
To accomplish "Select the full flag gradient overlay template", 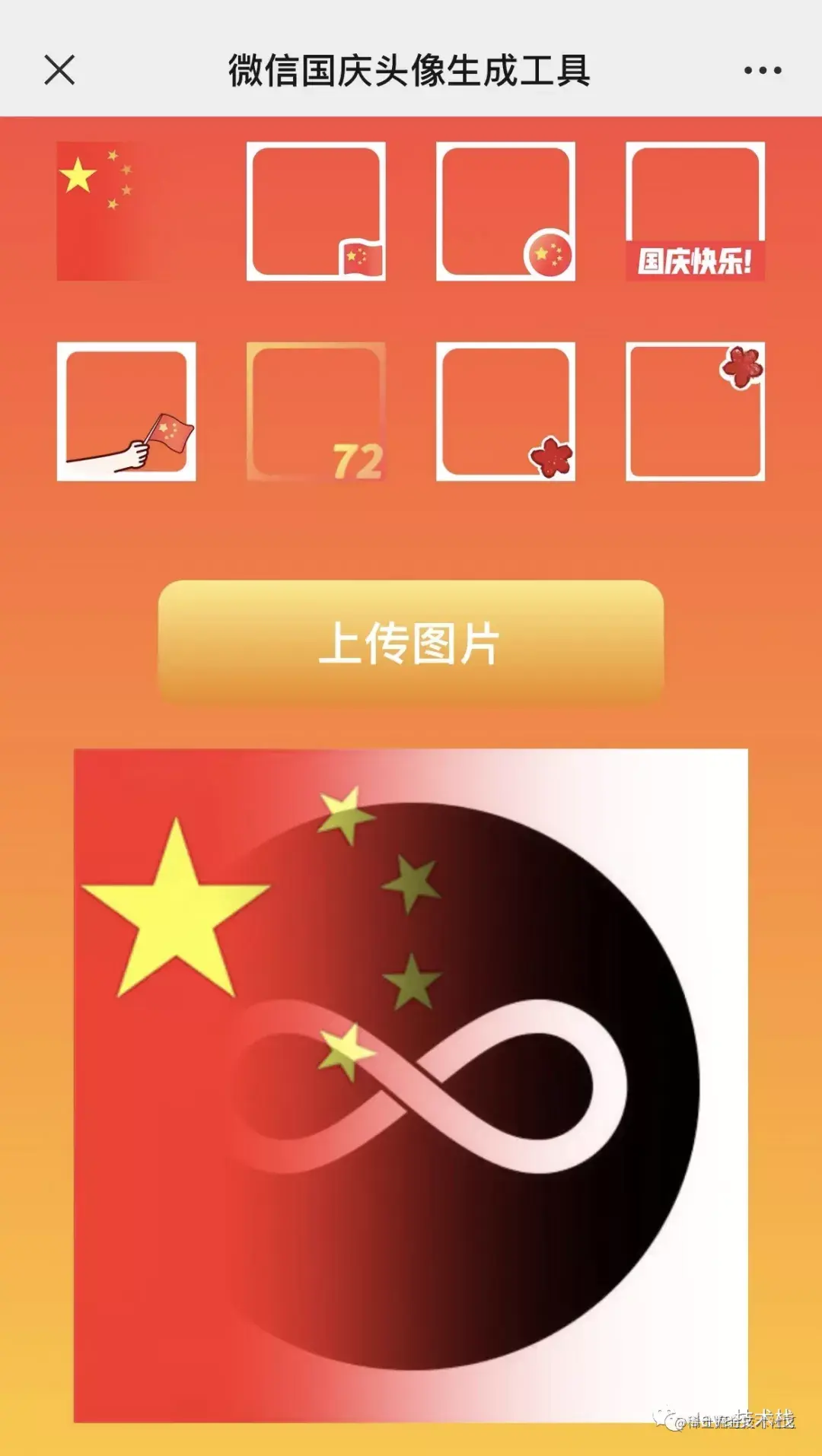I will [126, 211].
